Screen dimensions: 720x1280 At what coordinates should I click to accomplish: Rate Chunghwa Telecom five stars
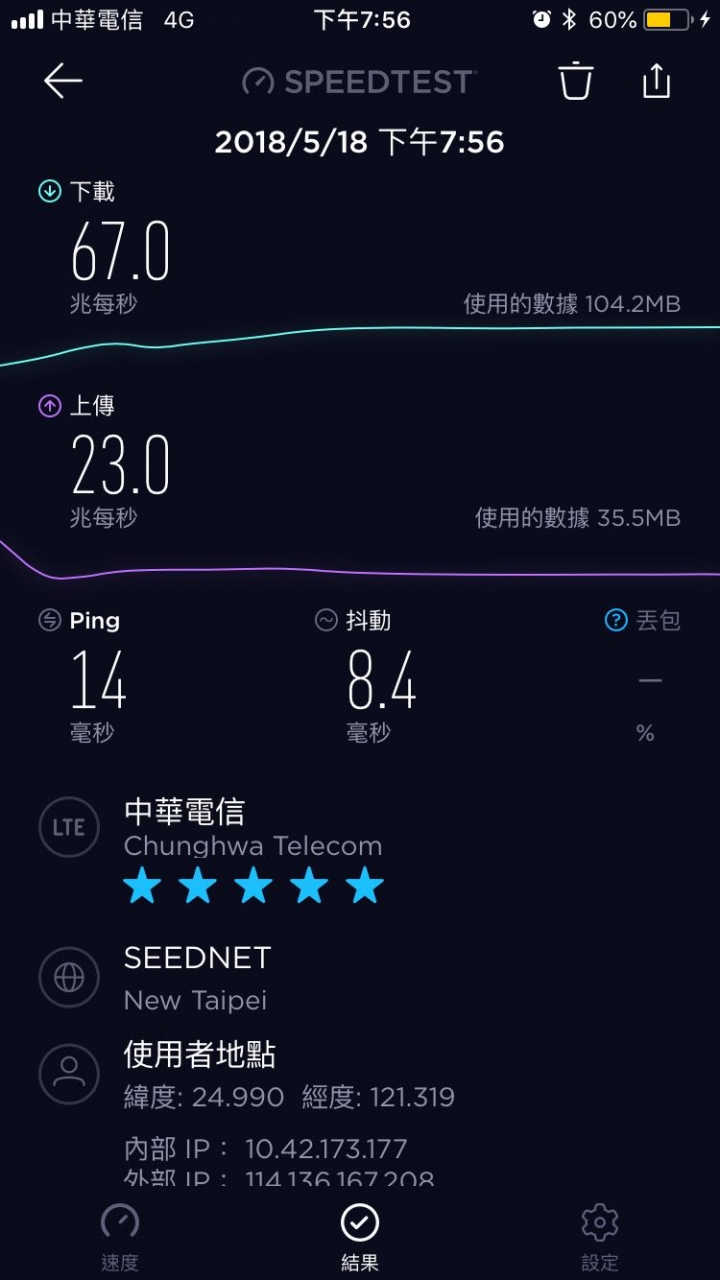(x=365, y=886)
